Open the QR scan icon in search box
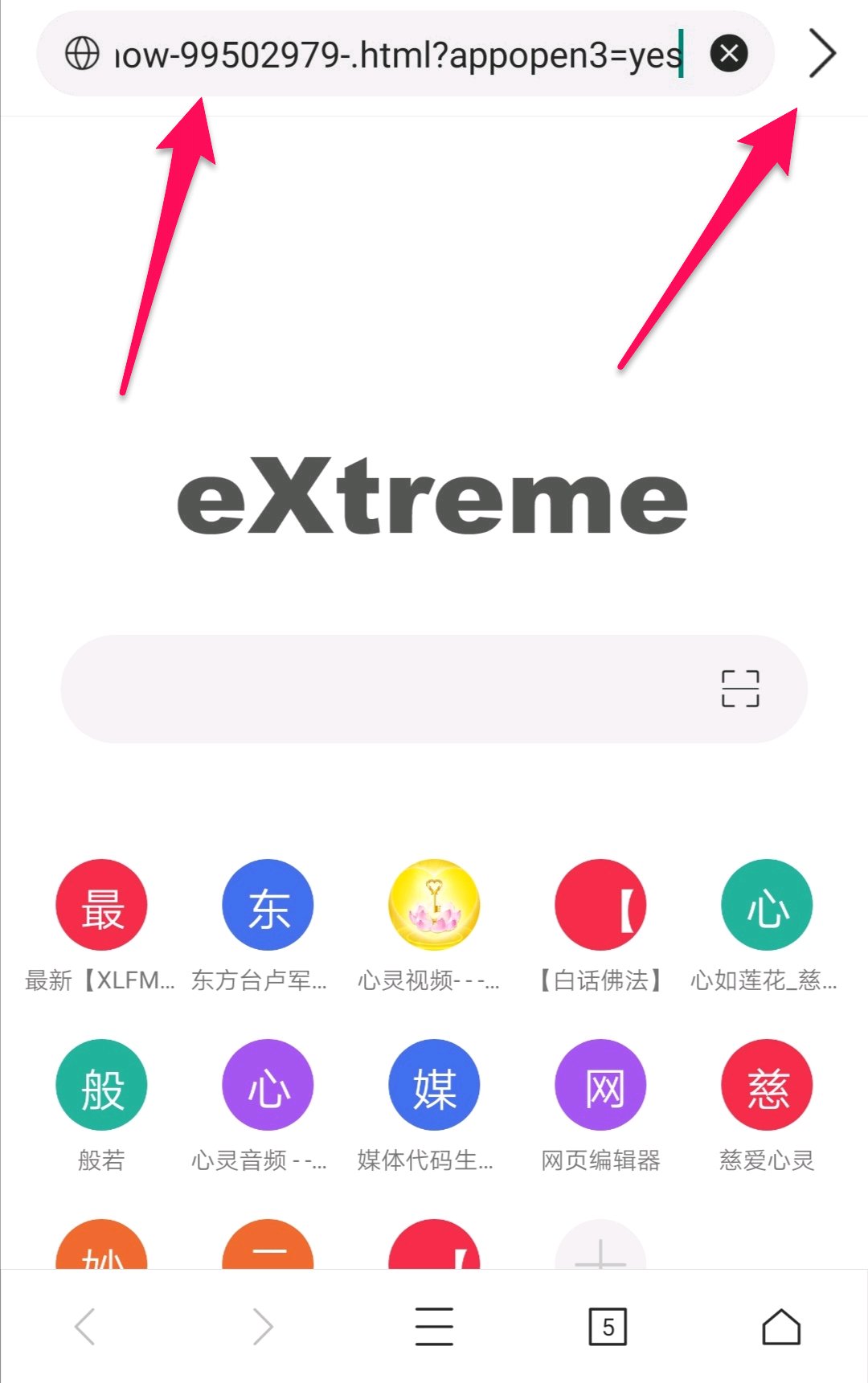This screenshot has height=1383, width=868. [739, 689]
